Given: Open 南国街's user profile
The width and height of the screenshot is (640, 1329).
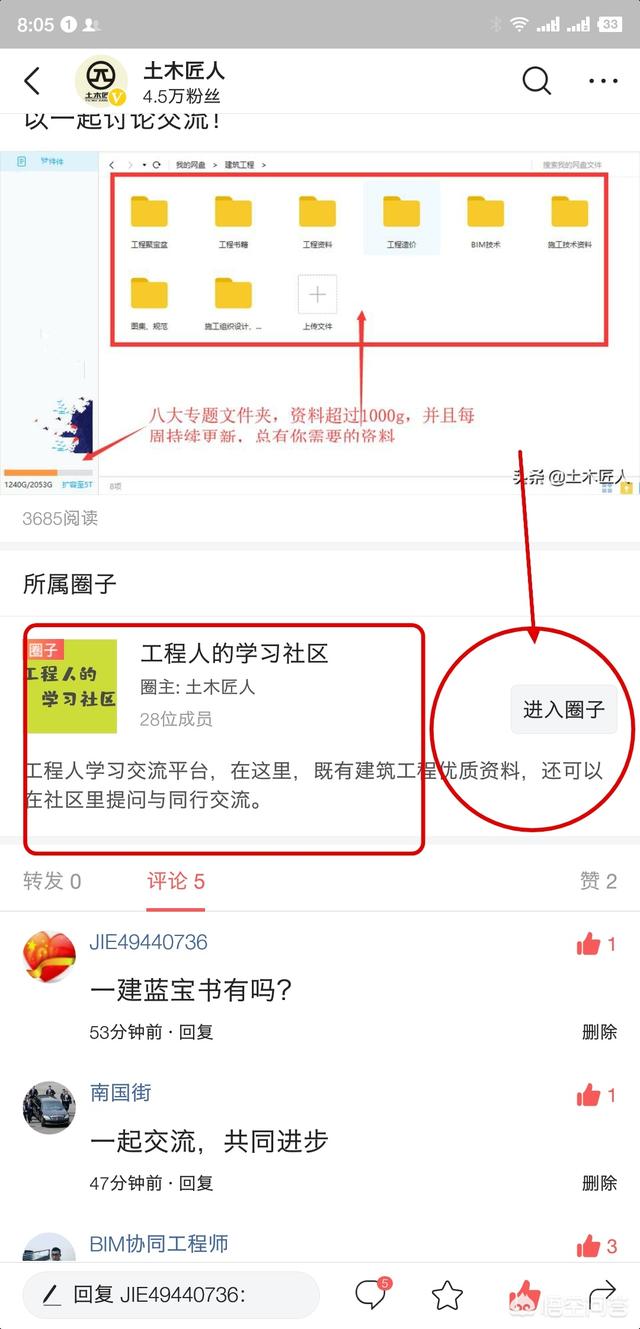Looking at the screenshot, I should [x=120, y=1093].
